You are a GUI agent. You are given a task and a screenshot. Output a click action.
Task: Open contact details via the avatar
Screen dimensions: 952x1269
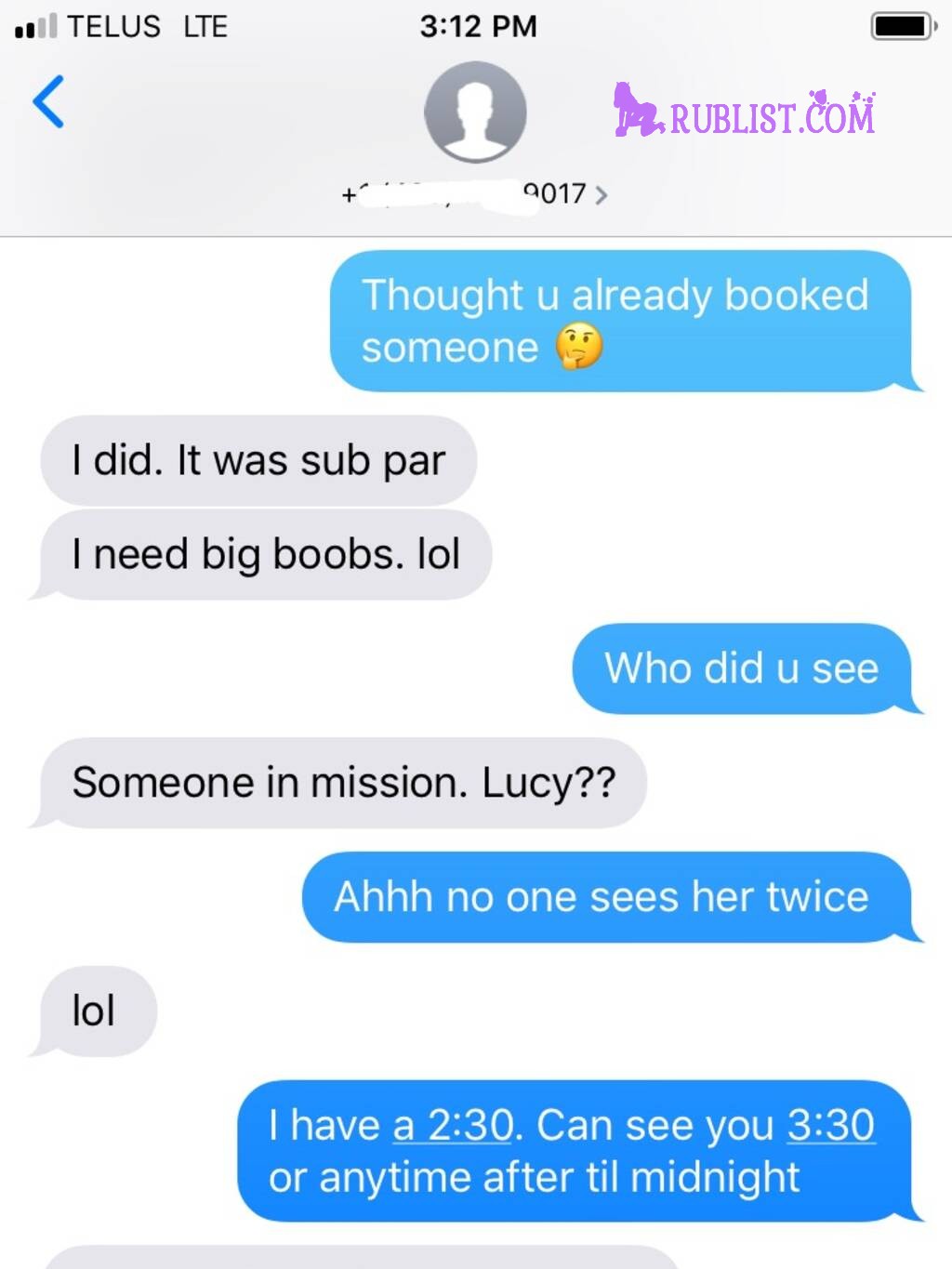pos(475,112)
